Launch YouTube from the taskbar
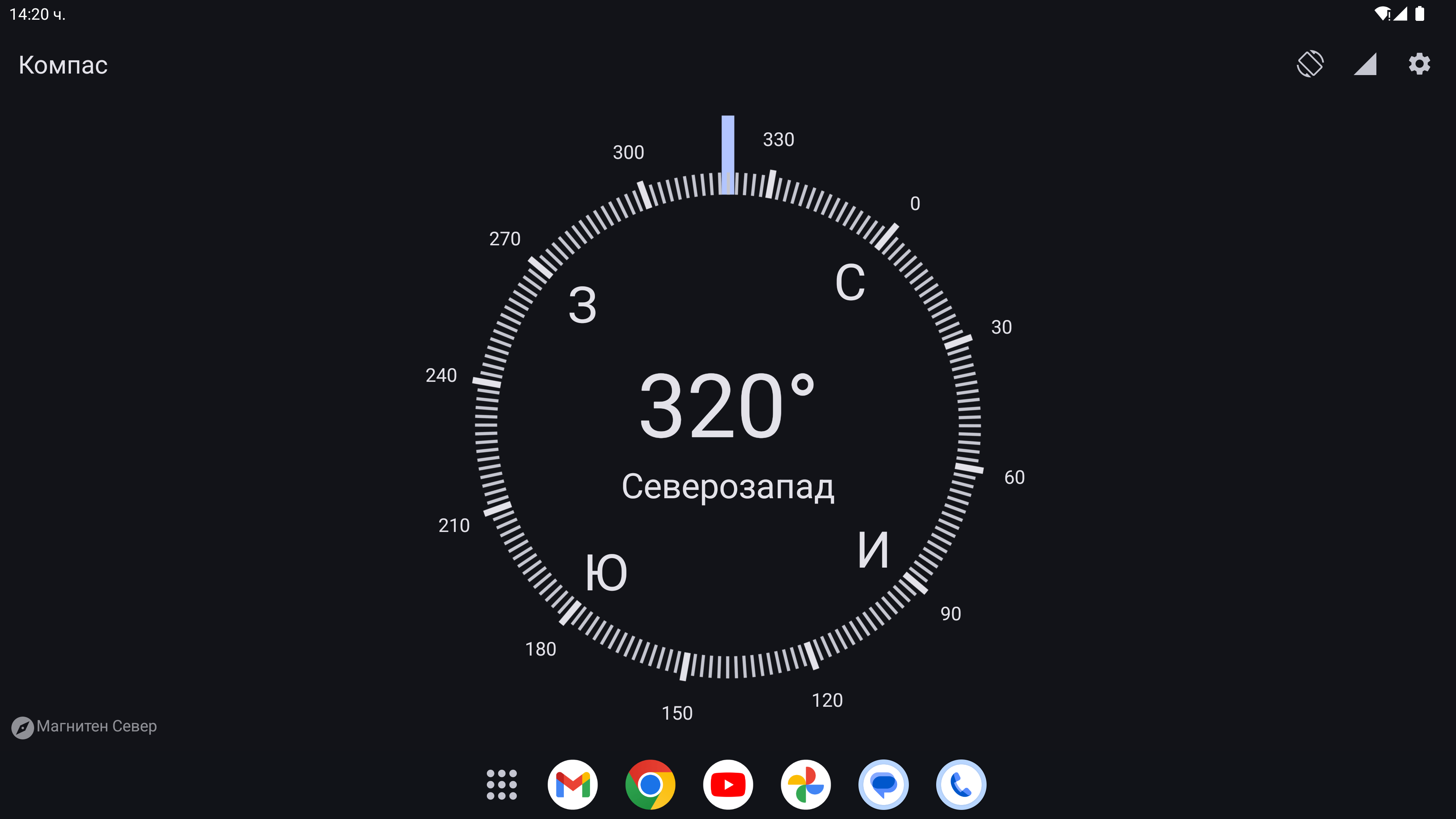This screenshot has width=1456, height=819. [x=728, y=784]
